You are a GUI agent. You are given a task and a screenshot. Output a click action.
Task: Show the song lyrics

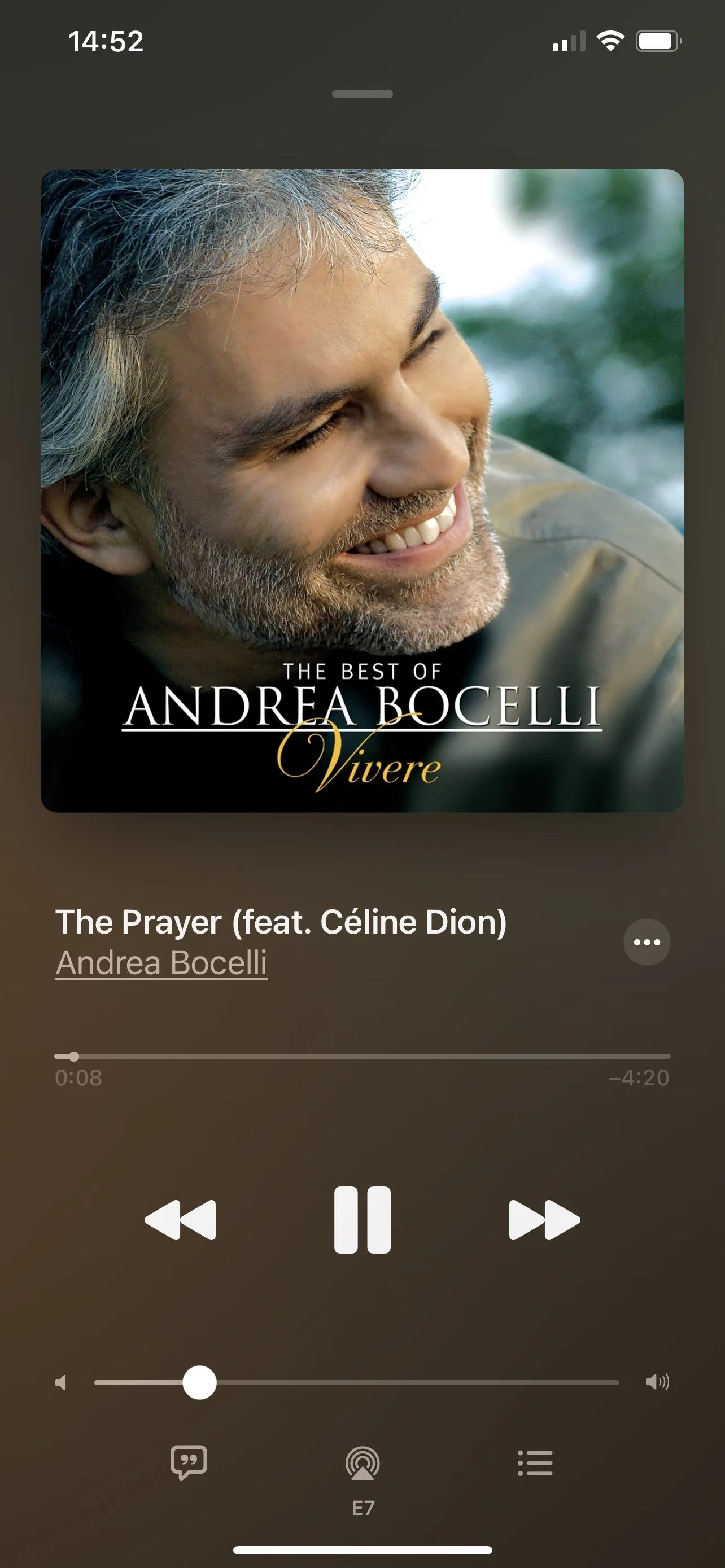click(189, 1462)
